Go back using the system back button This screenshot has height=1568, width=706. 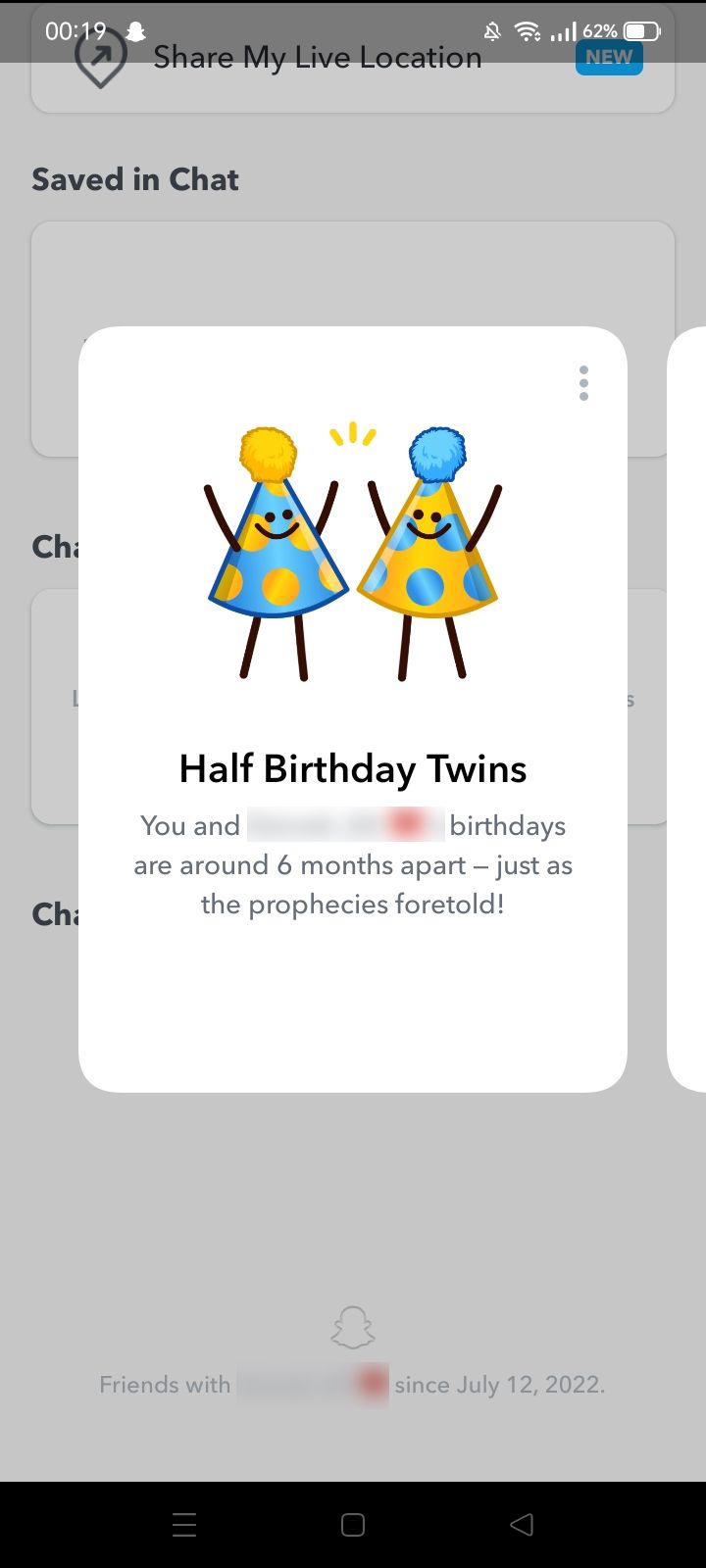coord(522,1524)
